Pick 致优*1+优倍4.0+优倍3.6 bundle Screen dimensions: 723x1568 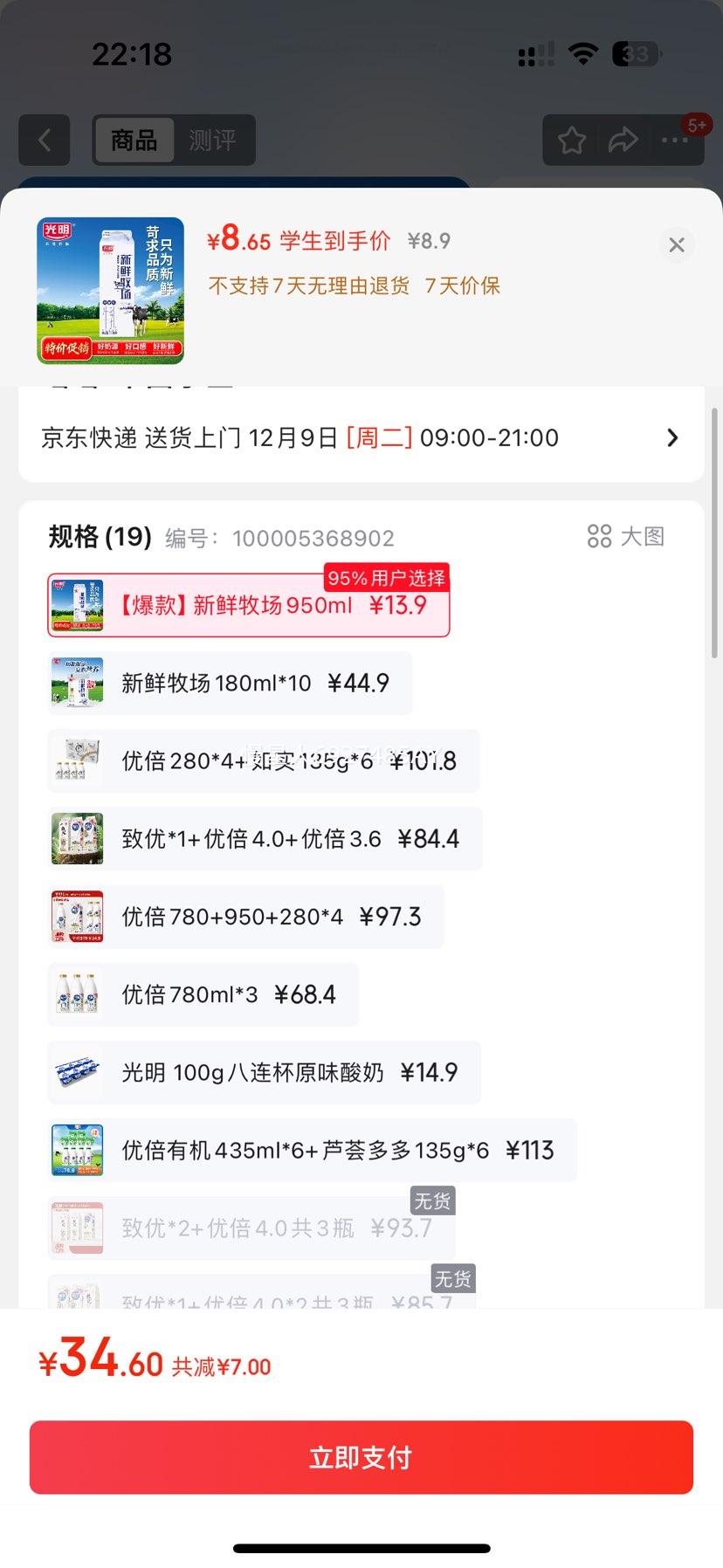click(x=265, y=839)
